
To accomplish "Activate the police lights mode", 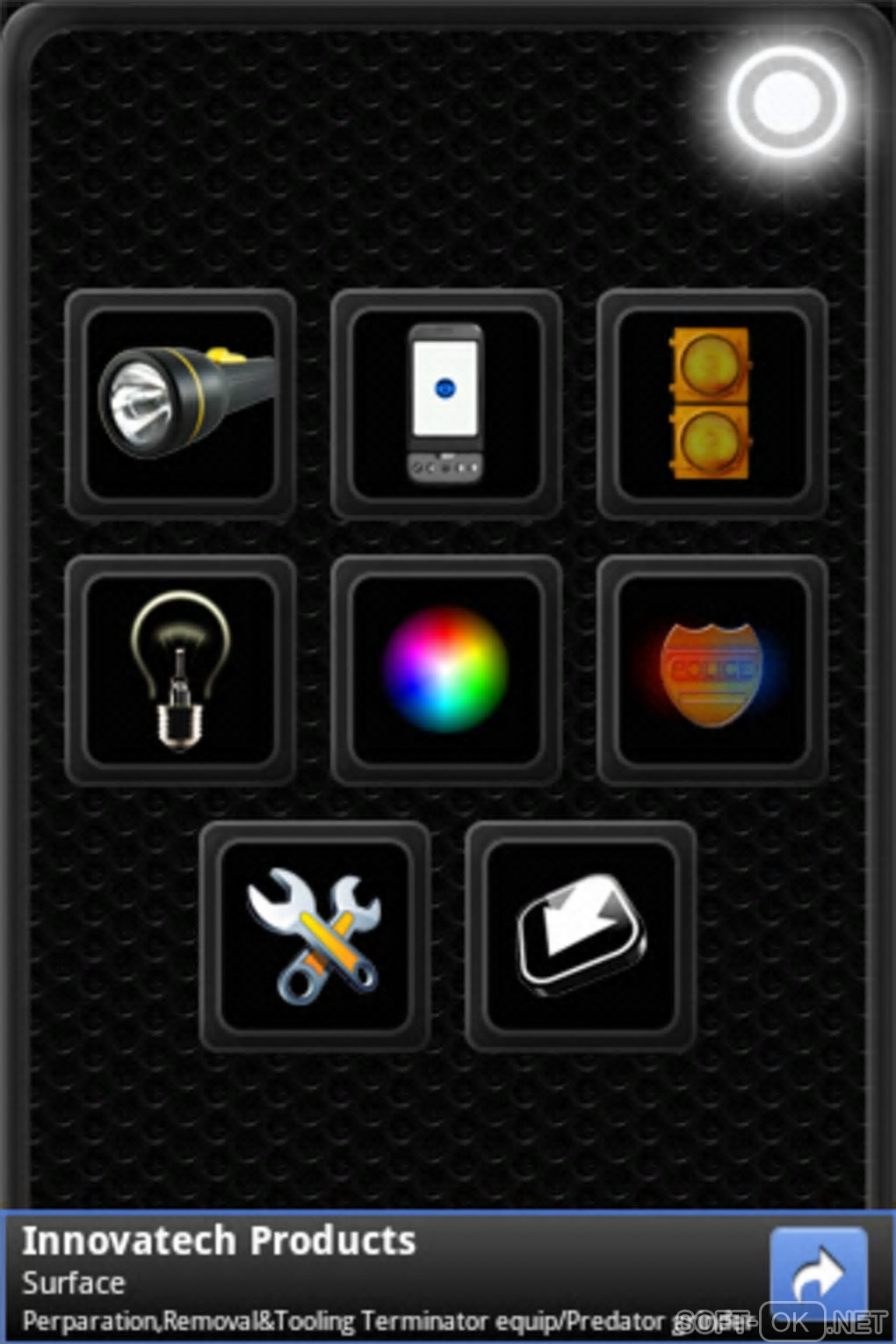I will click(x=712, y=670).
